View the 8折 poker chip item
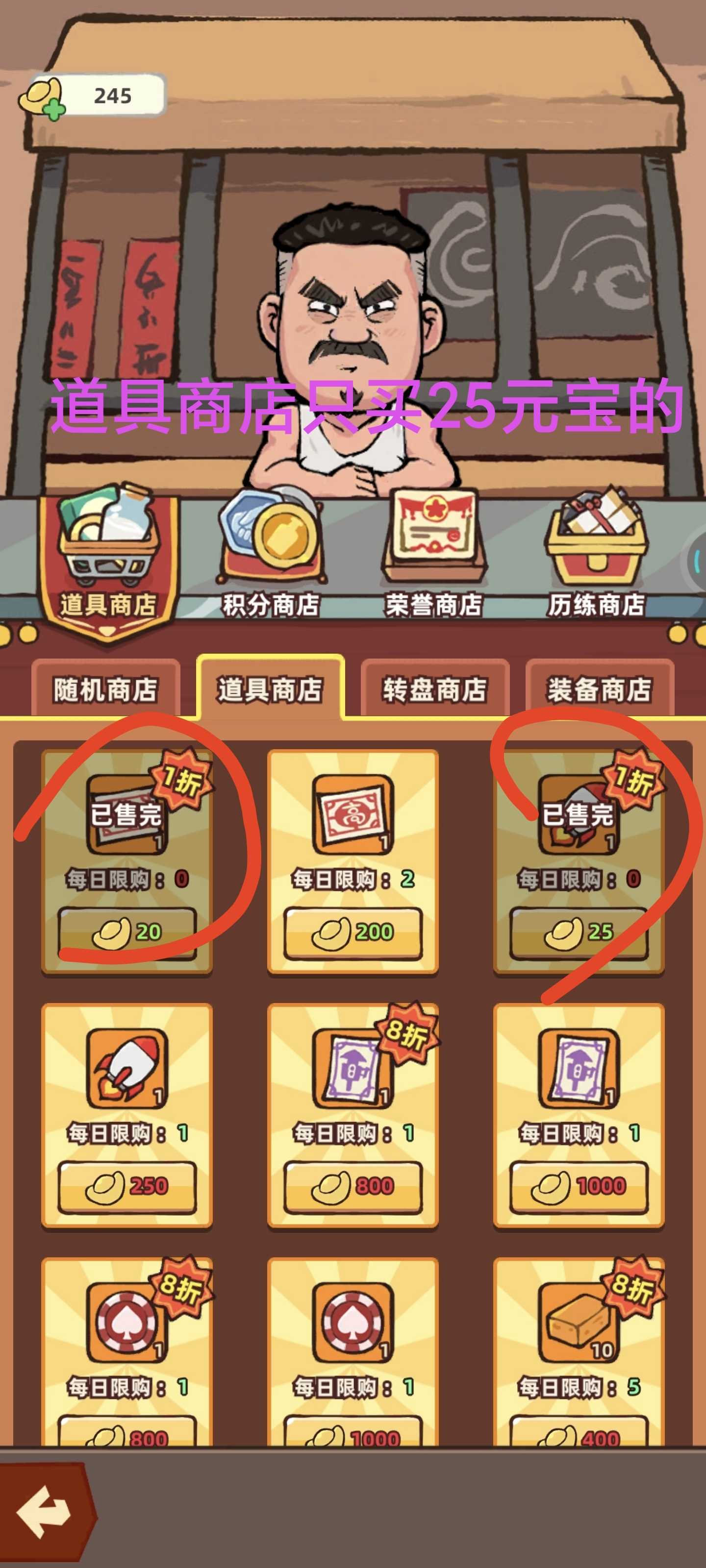The image size is (706, 1568). point(126,1323)
